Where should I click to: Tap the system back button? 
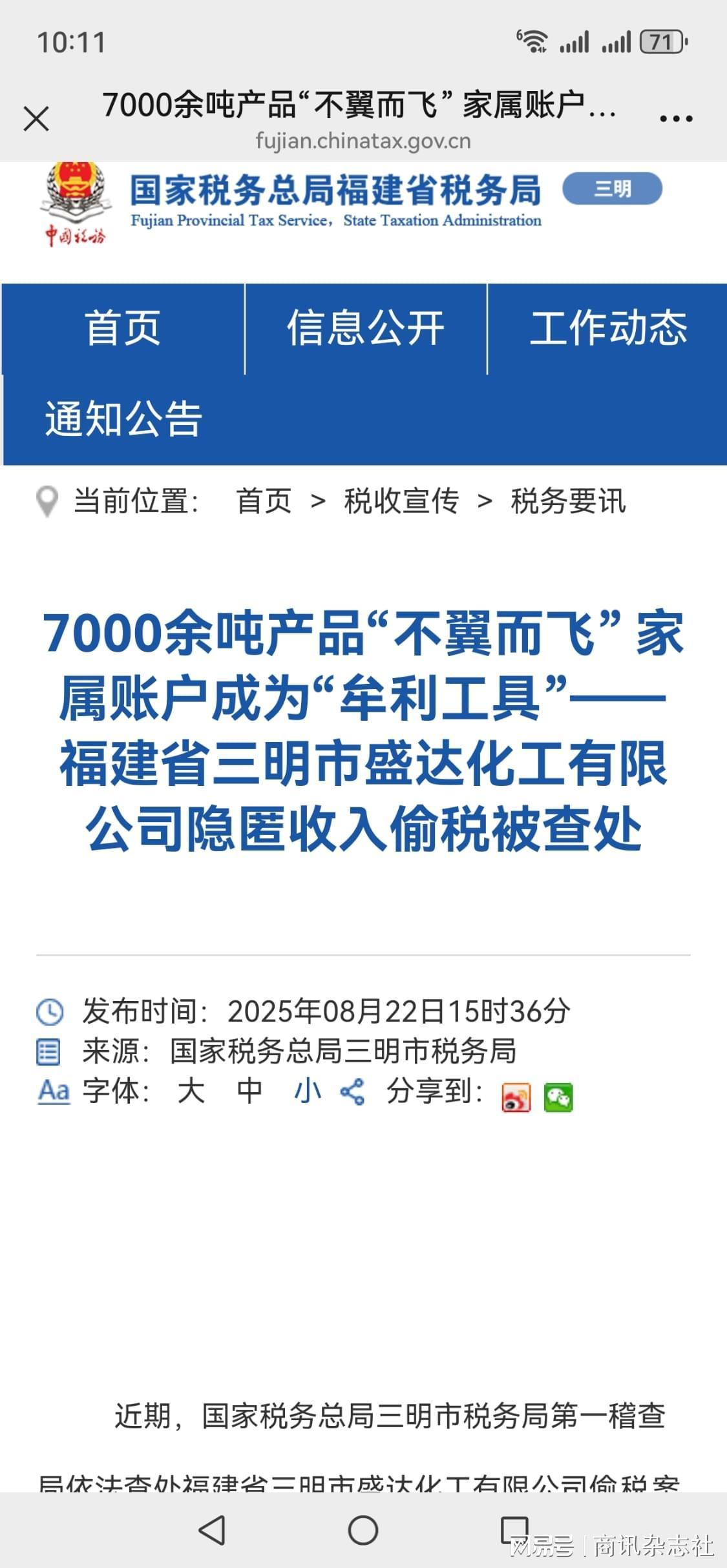point(212,1530)
